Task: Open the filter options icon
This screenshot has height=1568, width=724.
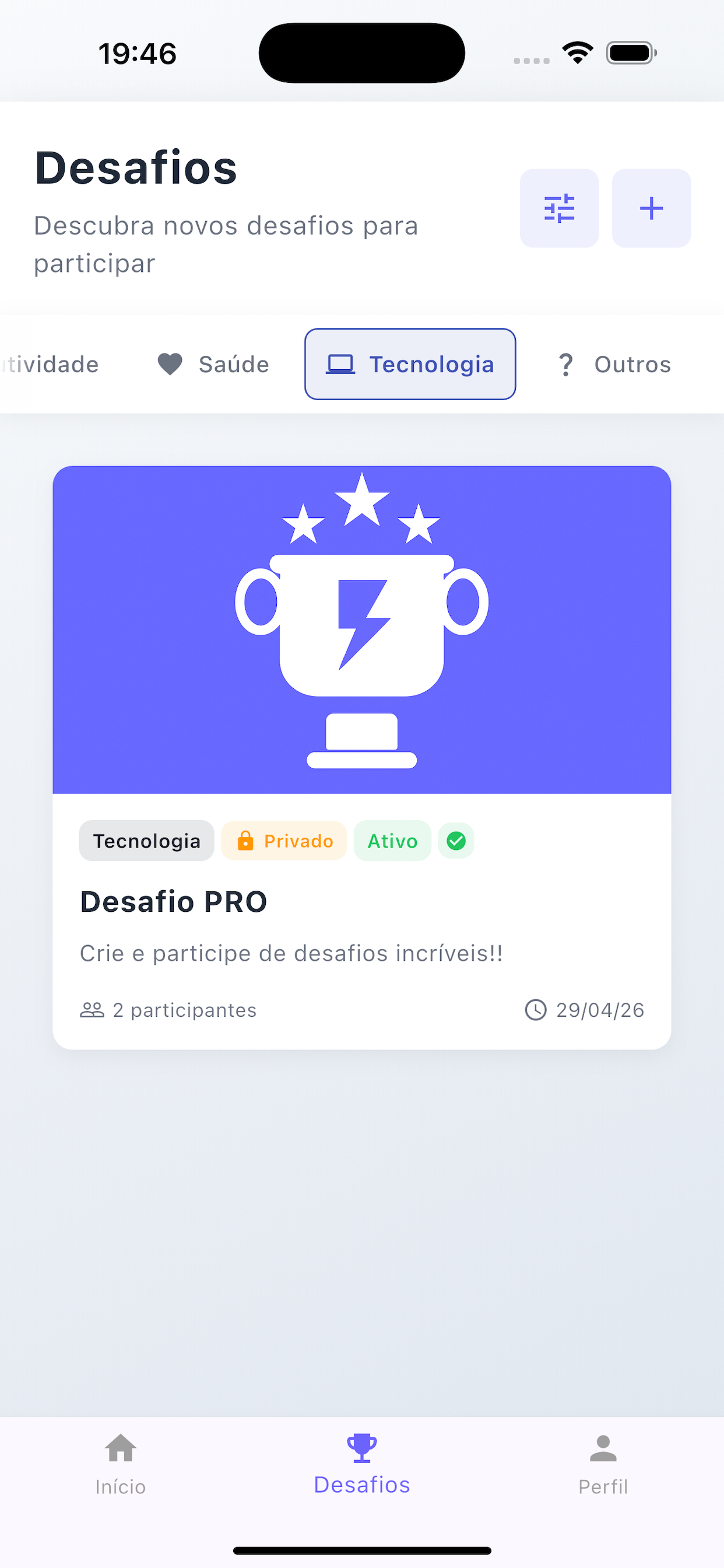Action: point(559,208)
